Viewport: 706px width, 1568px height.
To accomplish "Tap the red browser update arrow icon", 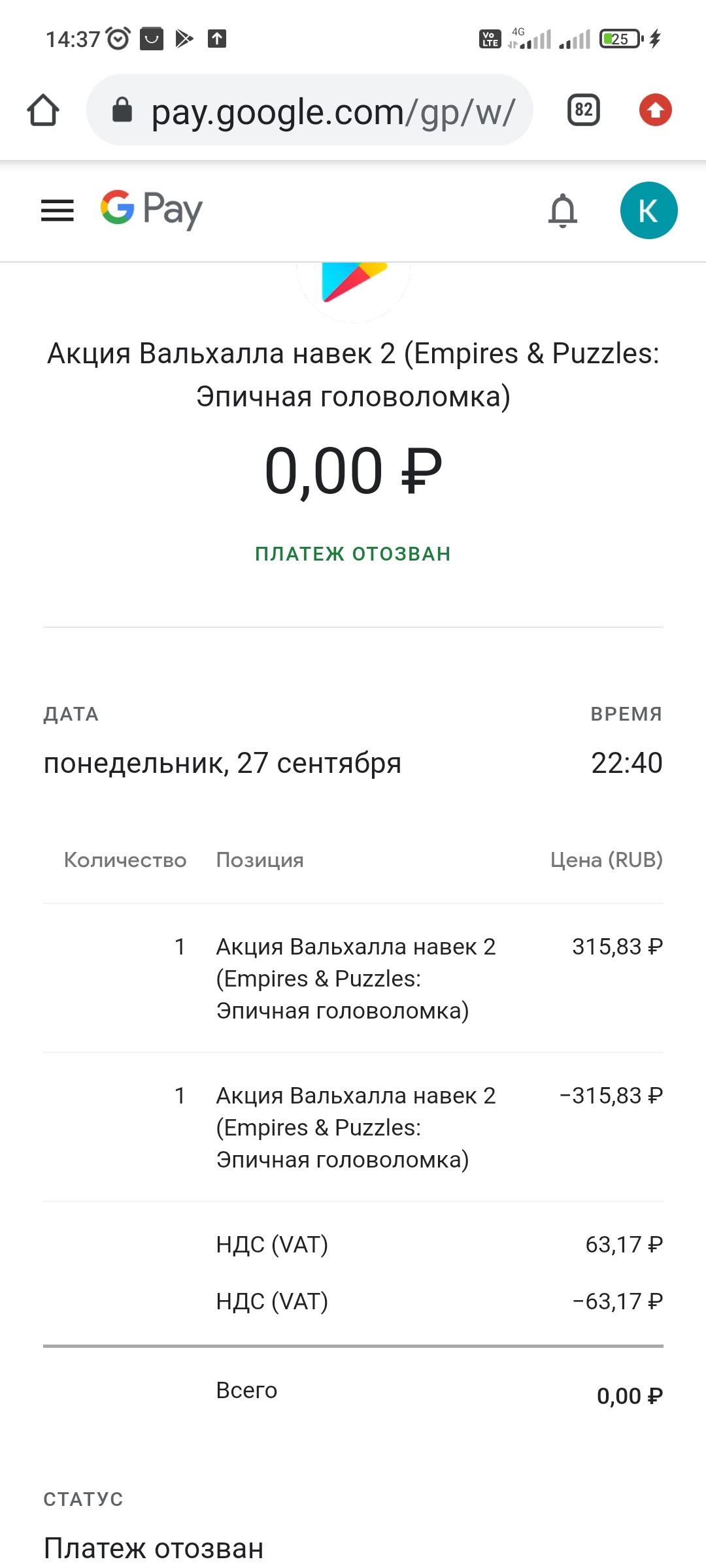I will point(655,110).
